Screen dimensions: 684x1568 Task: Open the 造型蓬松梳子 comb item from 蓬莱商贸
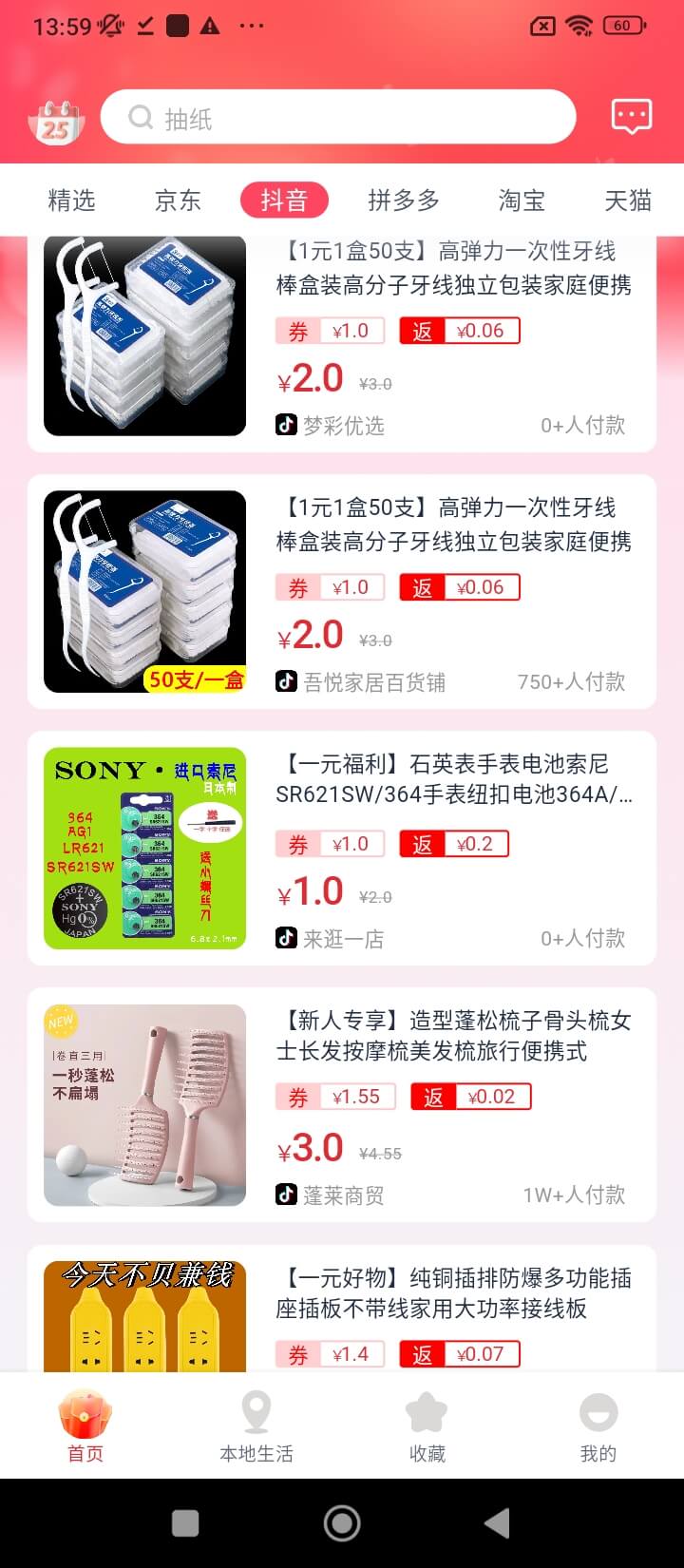pyautogui.click(x=342, y=1105)
